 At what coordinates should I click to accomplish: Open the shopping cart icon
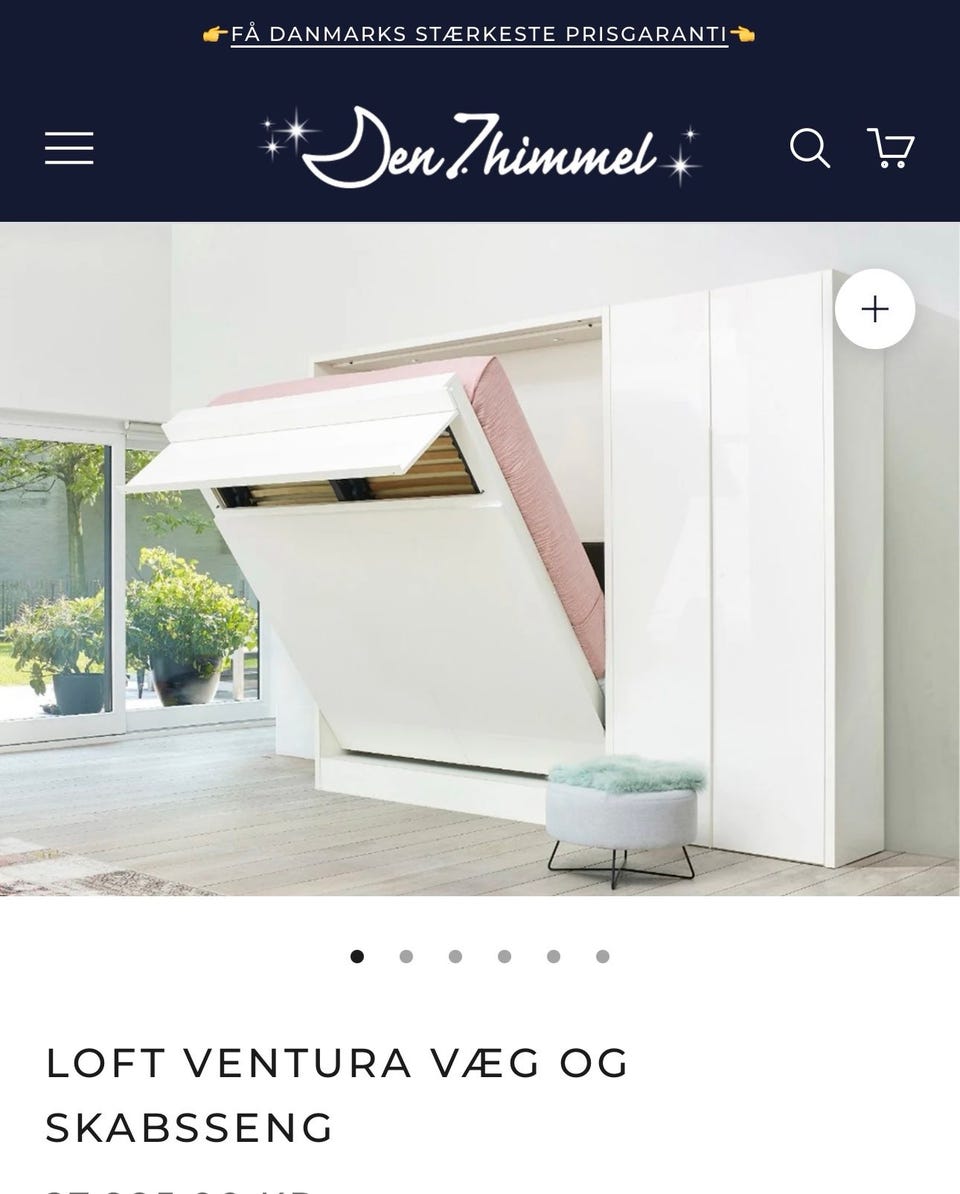[888, 148]
